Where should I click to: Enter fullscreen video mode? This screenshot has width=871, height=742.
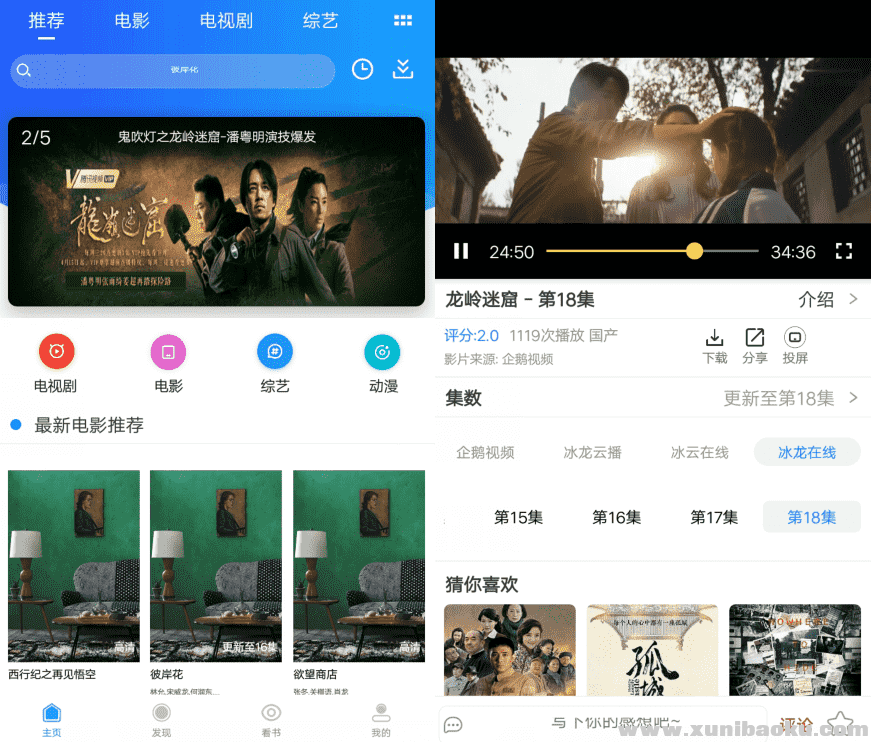click(x=843, y=251)
